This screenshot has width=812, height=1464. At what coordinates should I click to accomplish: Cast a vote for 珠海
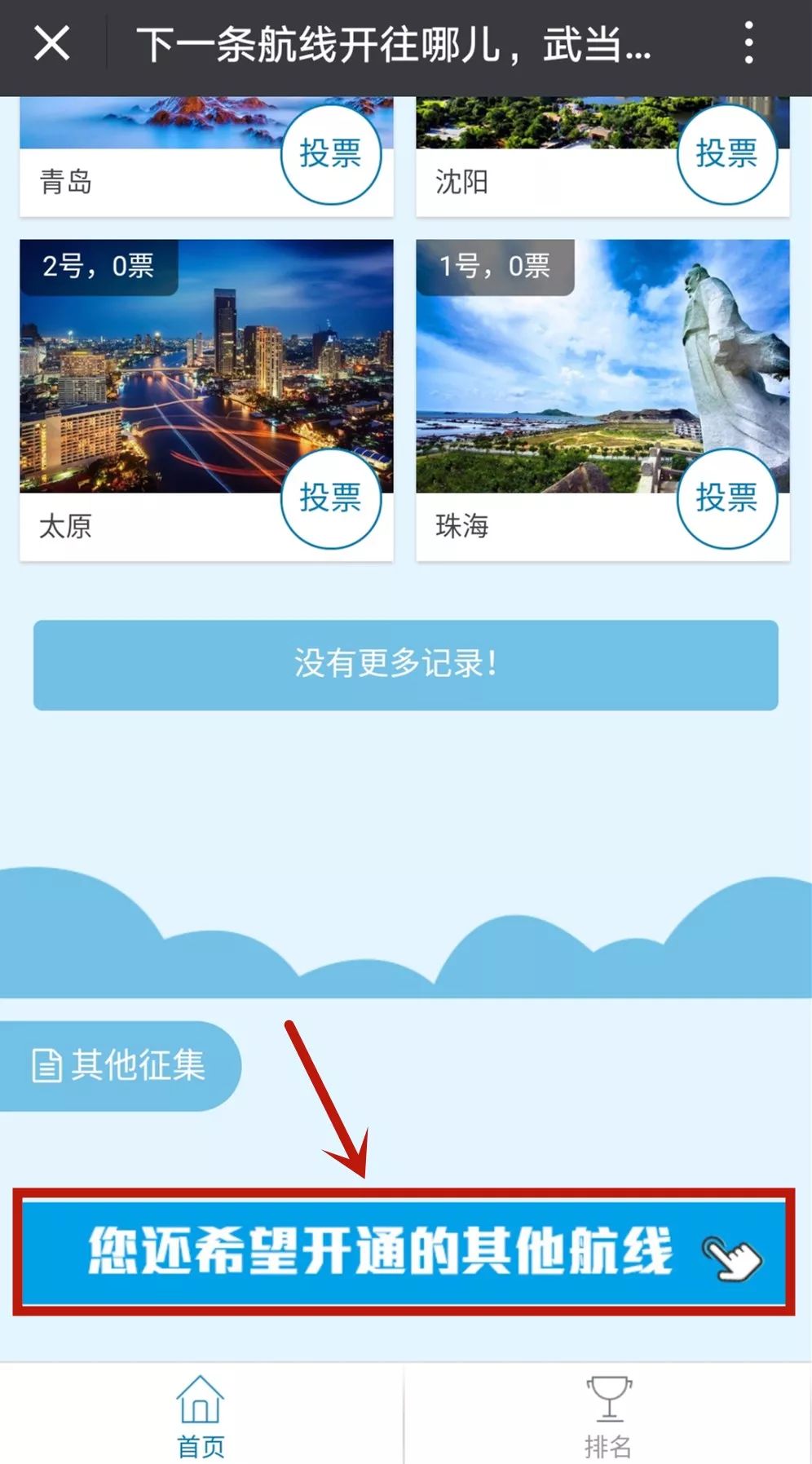point(726,498)
